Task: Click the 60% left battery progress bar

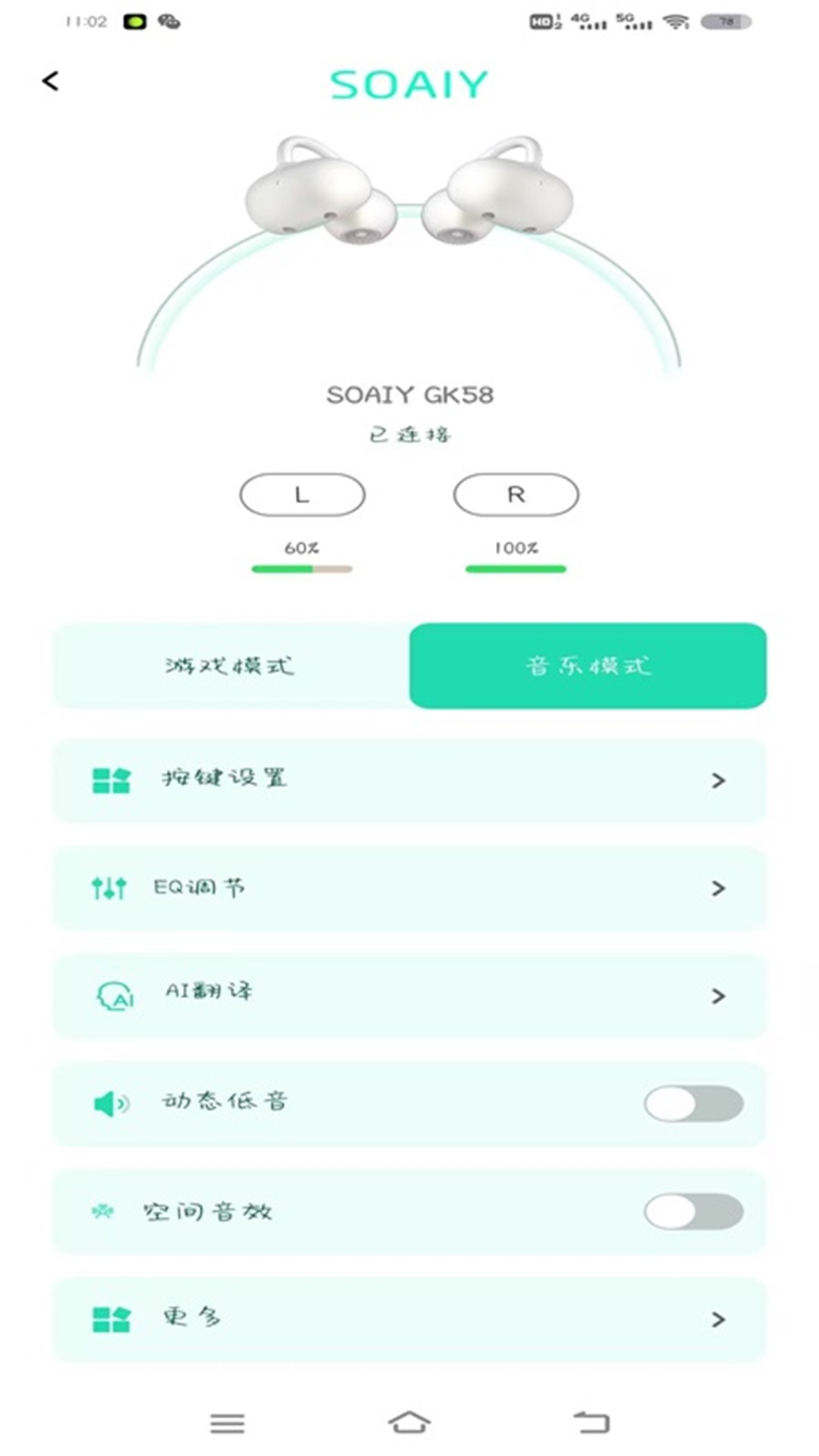Action: coord(302,566)
